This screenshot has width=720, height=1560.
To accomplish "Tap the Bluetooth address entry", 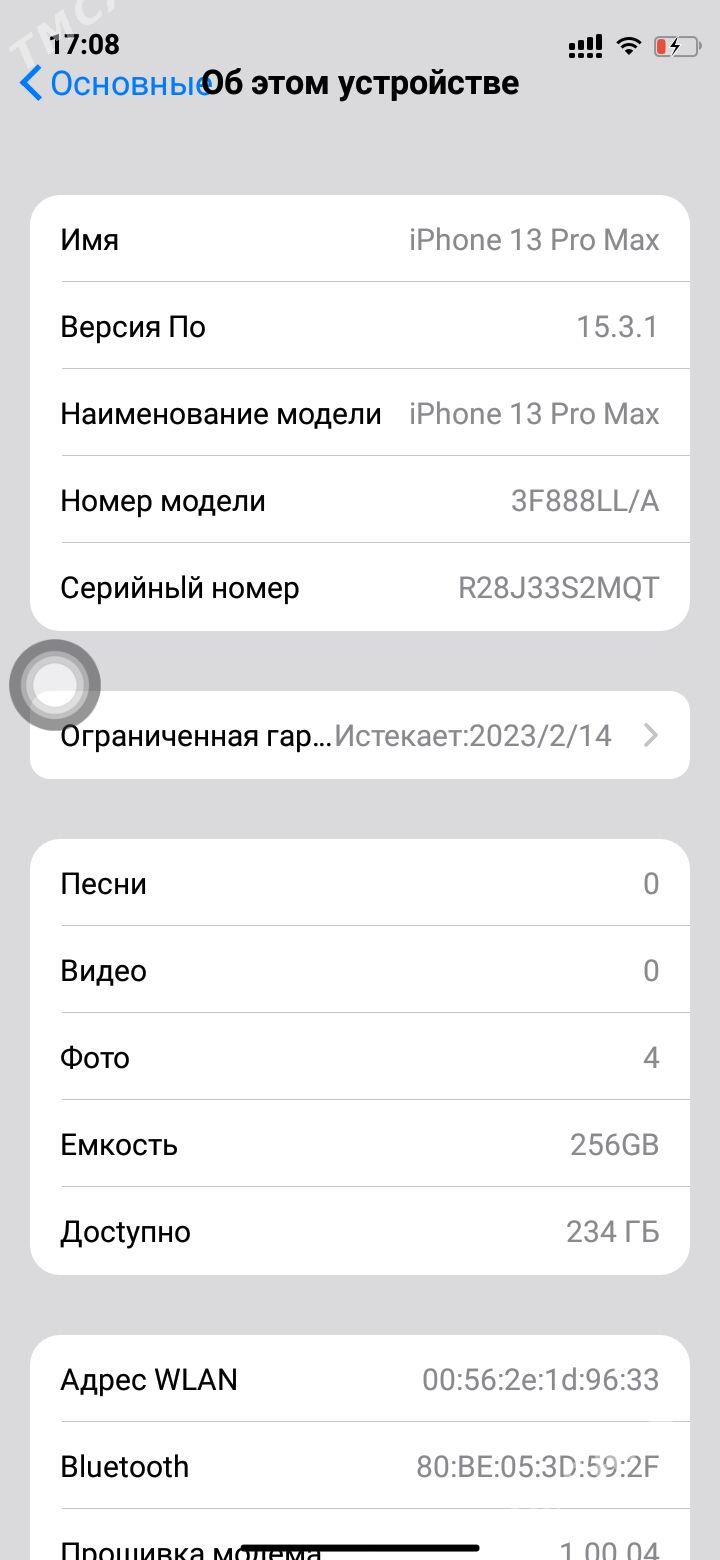I will coord(360,1466).
